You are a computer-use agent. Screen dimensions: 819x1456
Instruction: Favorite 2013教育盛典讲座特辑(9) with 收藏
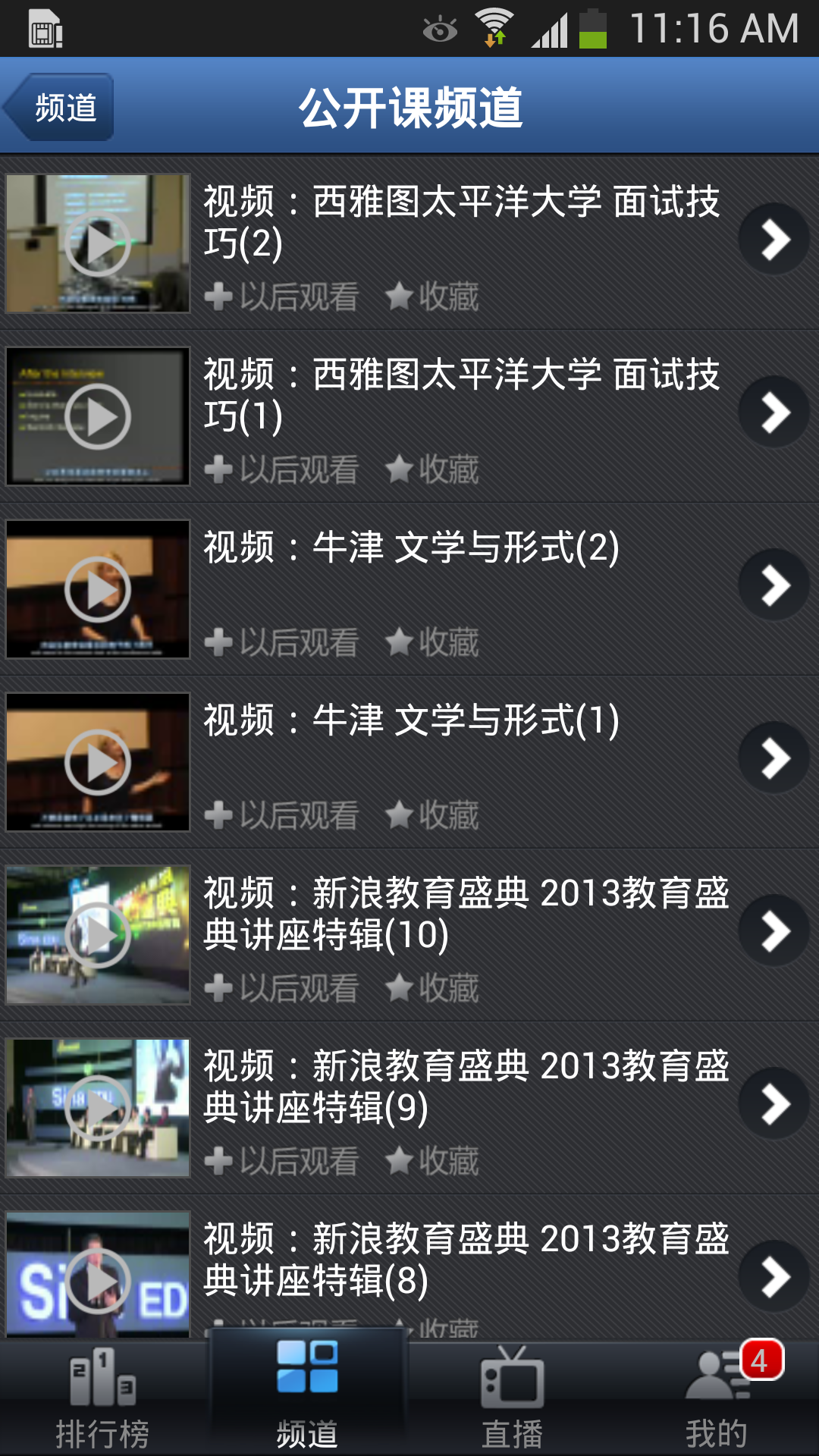click(432, 1161)
